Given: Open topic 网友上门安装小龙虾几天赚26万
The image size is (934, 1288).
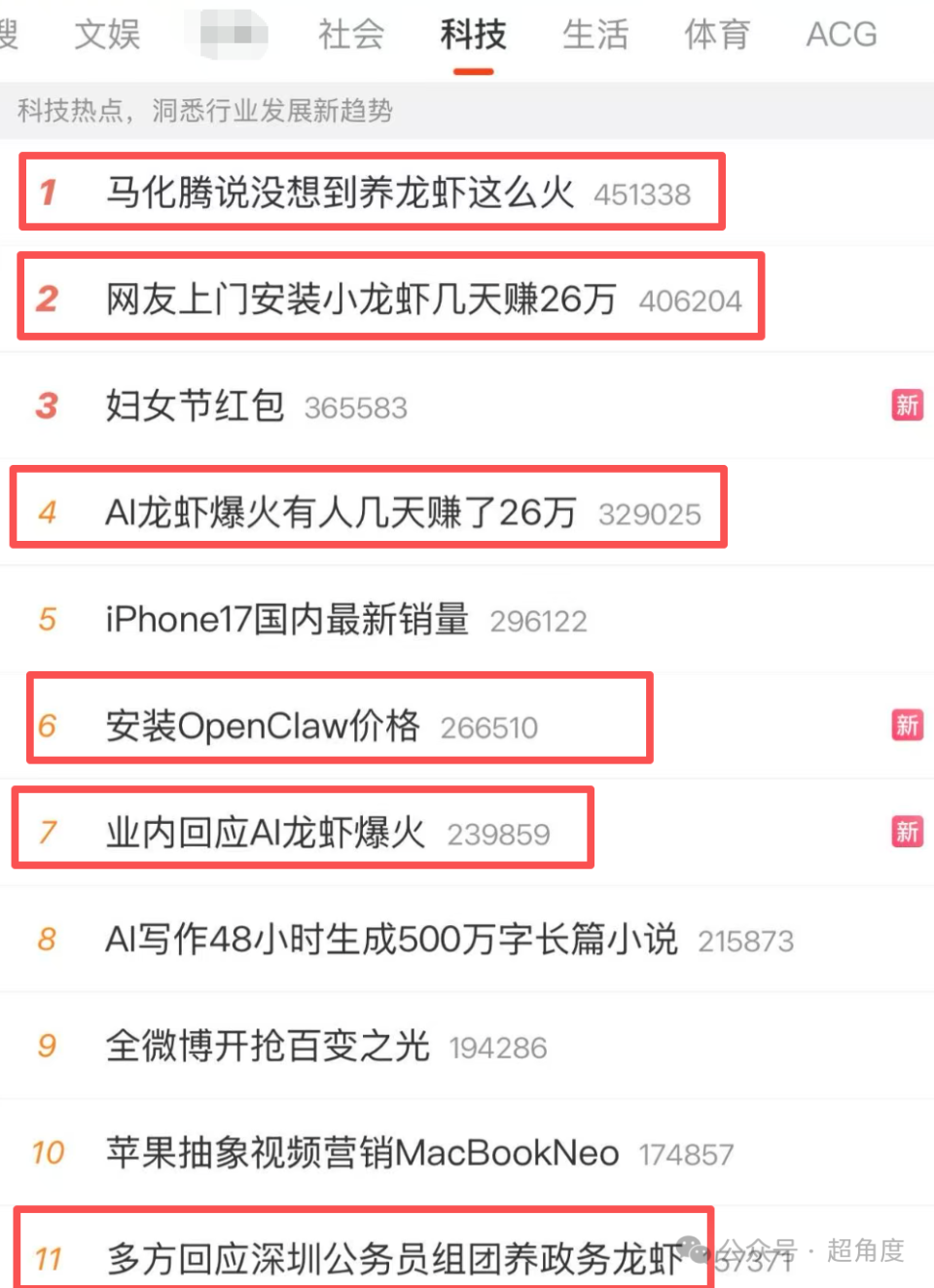Looking at the screenshot, I should (x=361, y=300).
